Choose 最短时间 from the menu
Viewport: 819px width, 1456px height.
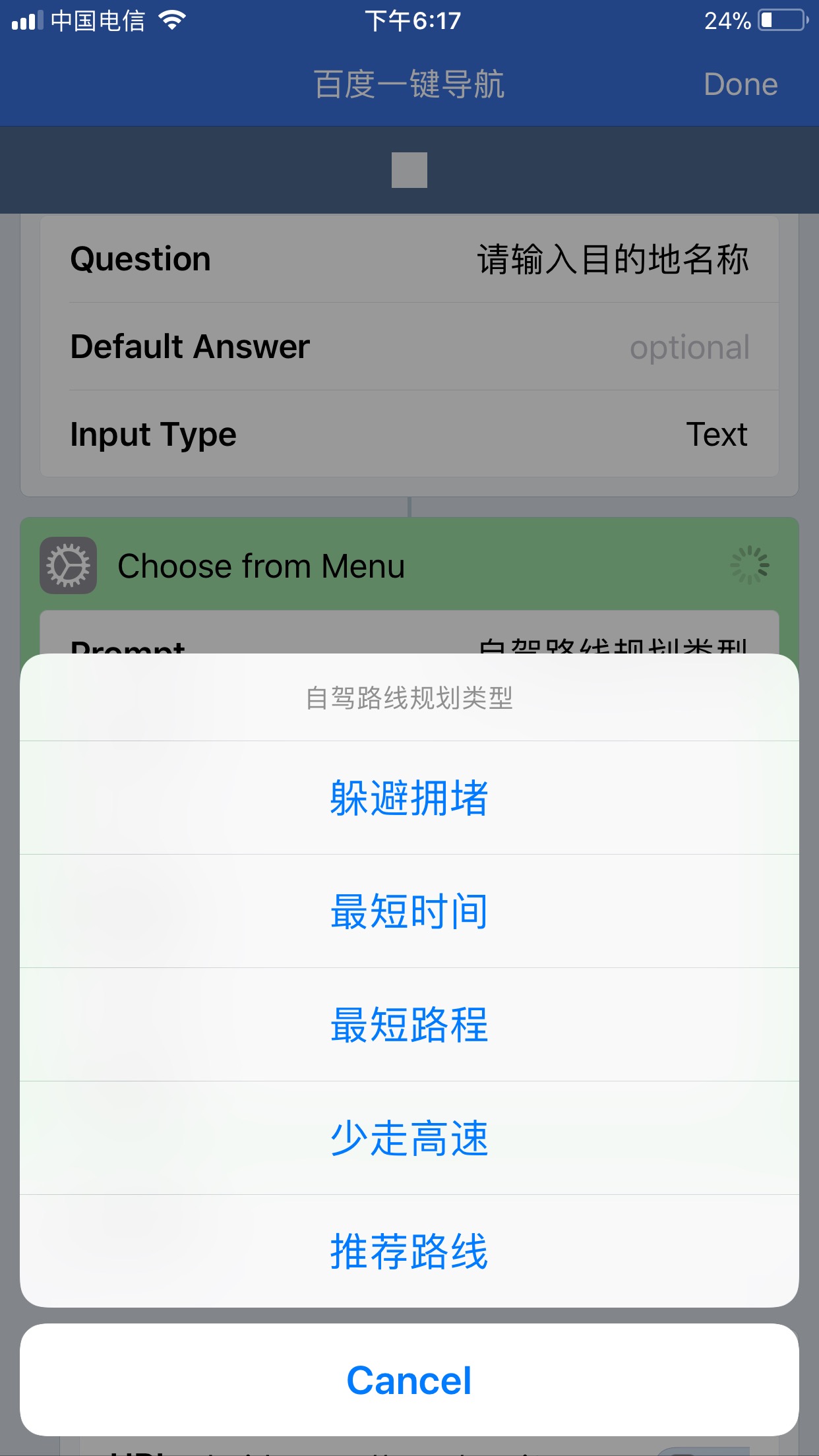click(409, 911)
